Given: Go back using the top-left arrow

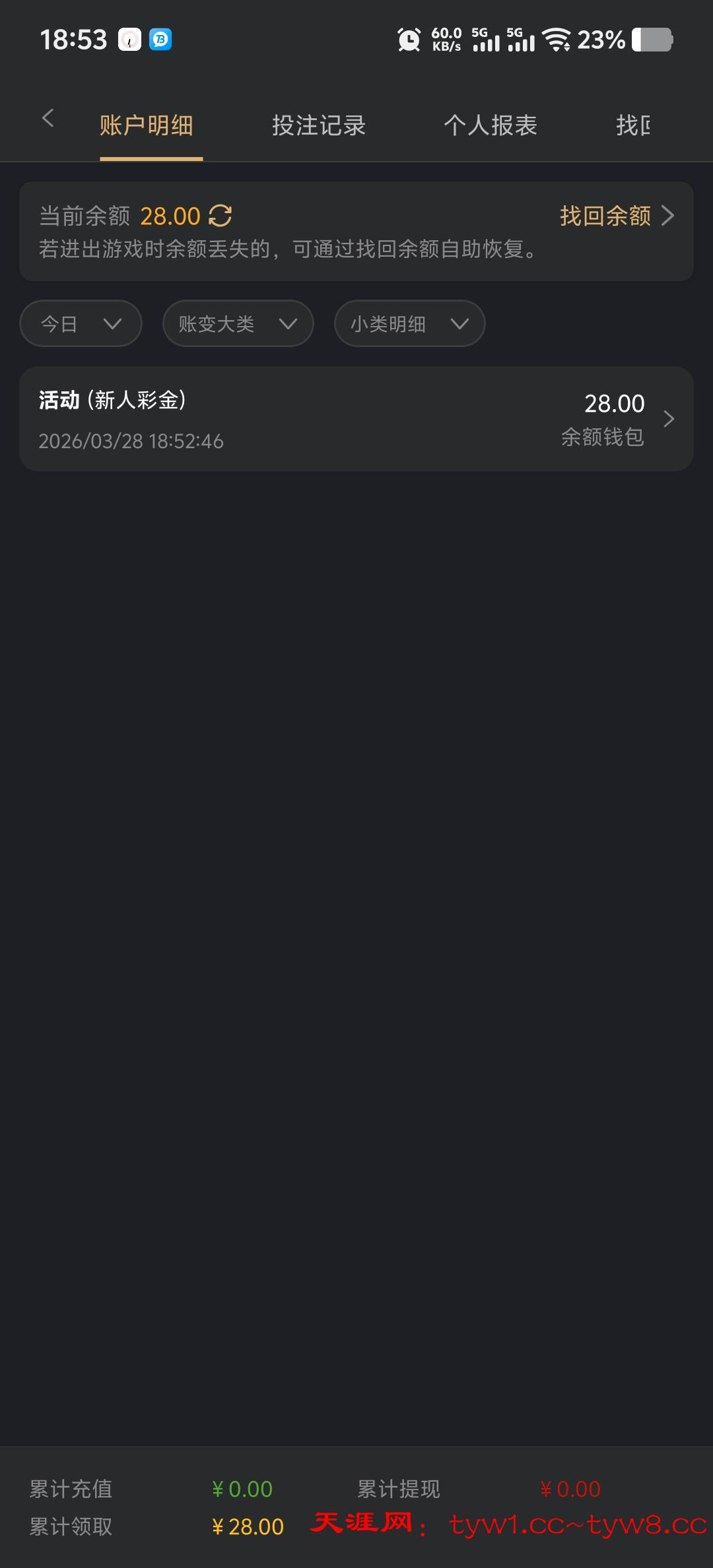Looking at the screenshot, I should tap(48, 119).
